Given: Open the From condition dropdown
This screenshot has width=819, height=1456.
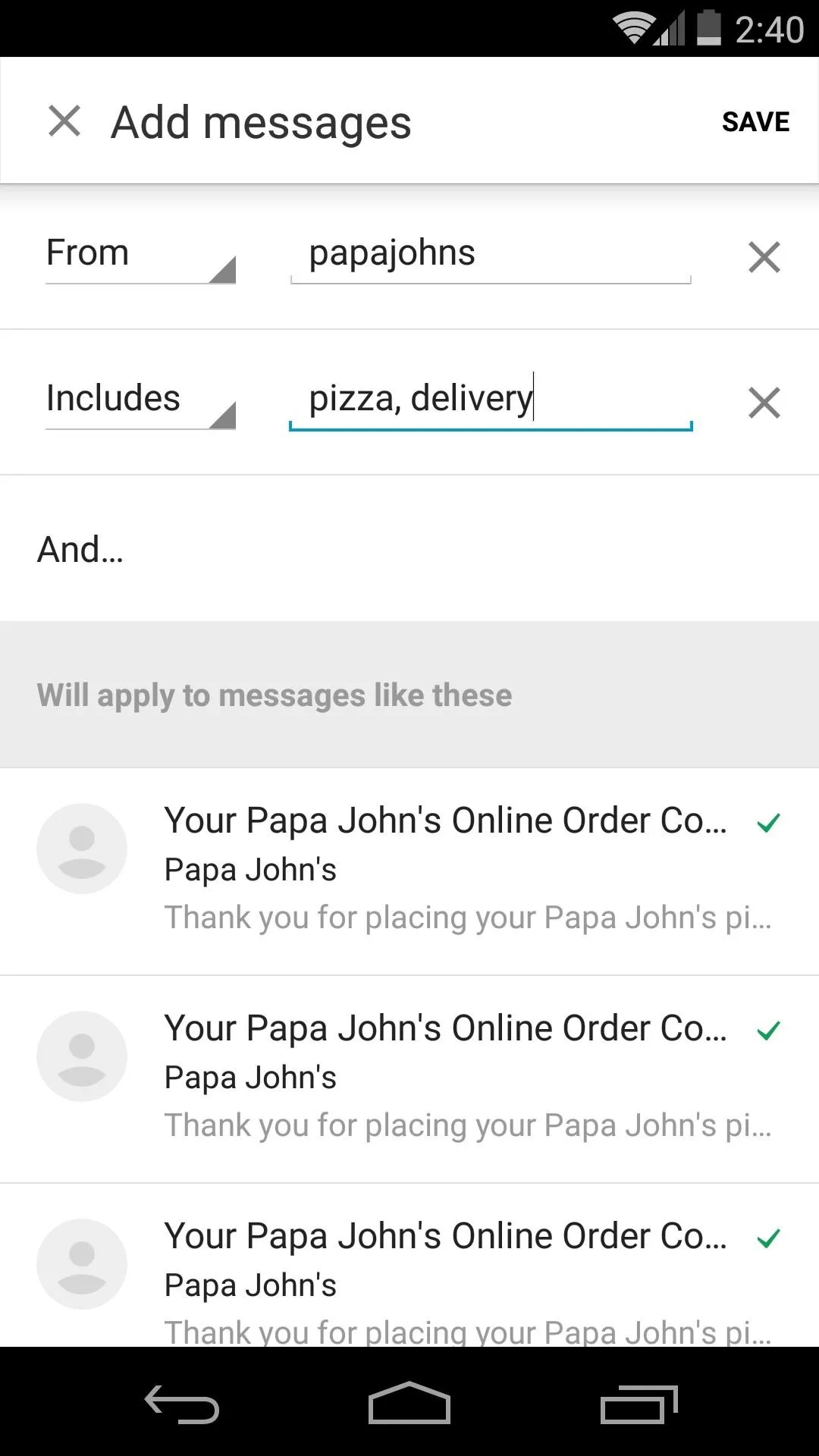Looking at the screenshot, I should [x=140, y=257].
